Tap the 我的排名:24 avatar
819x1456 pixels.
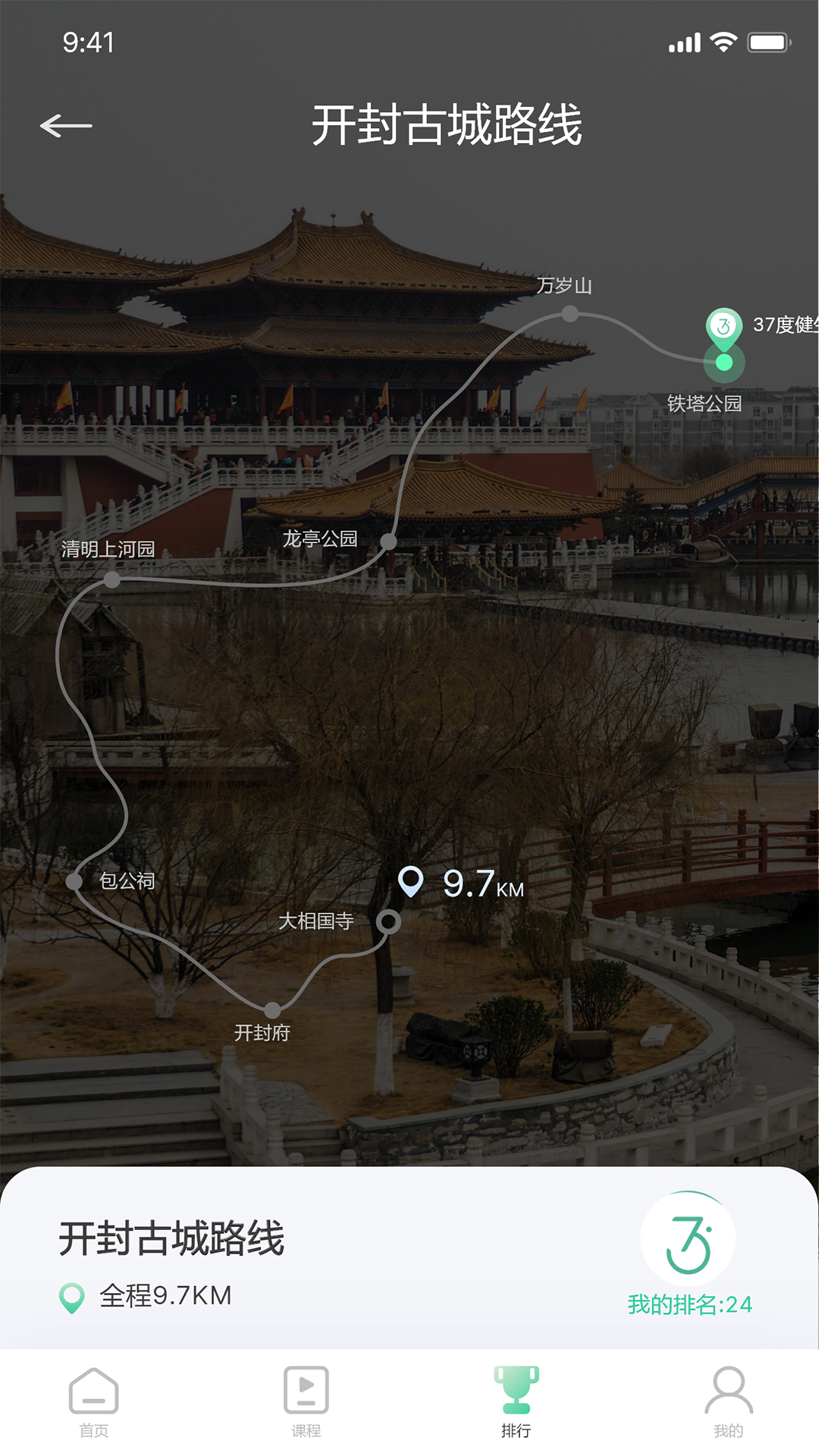688,1239
